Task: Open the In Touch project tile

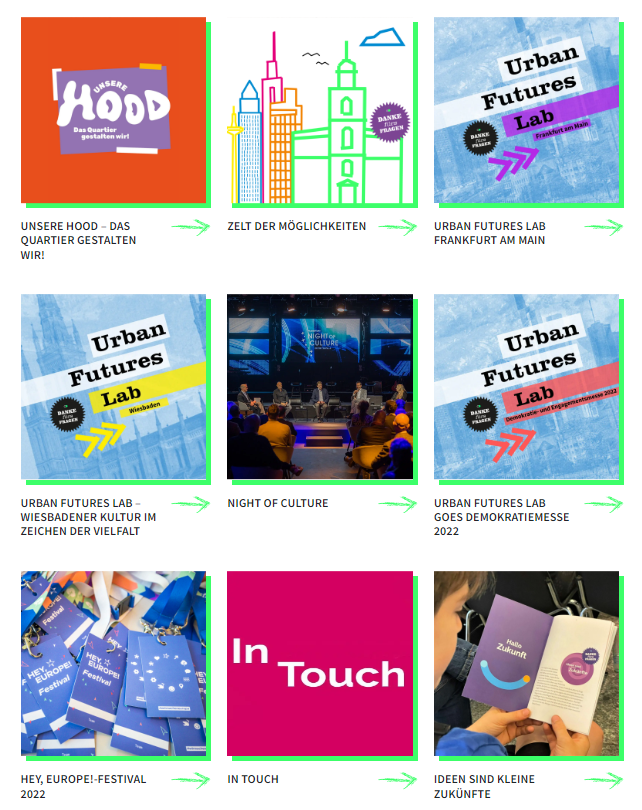Action: pos(320,664)
